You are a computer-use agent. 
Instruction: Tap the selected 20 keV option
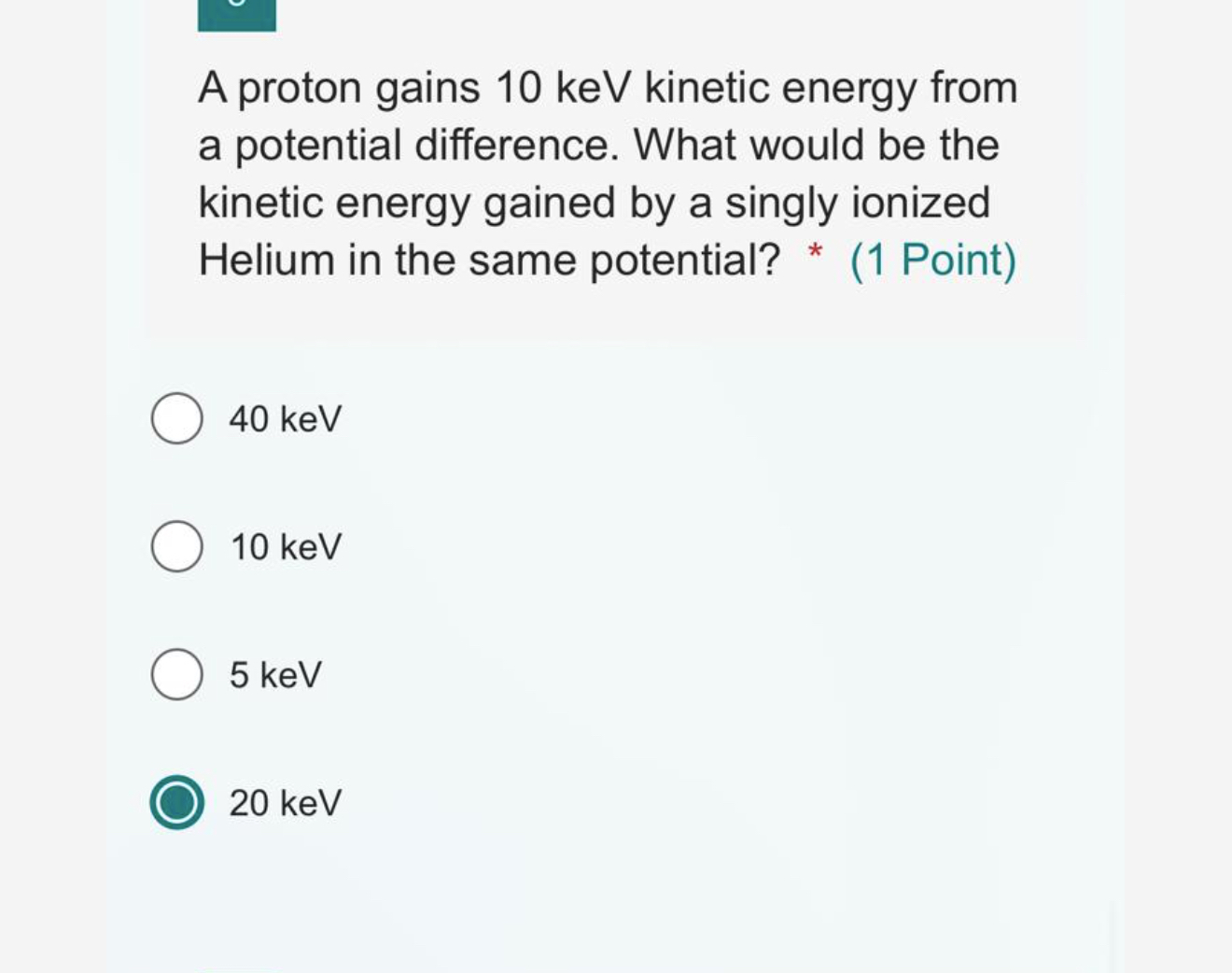[x=177, y=802]
